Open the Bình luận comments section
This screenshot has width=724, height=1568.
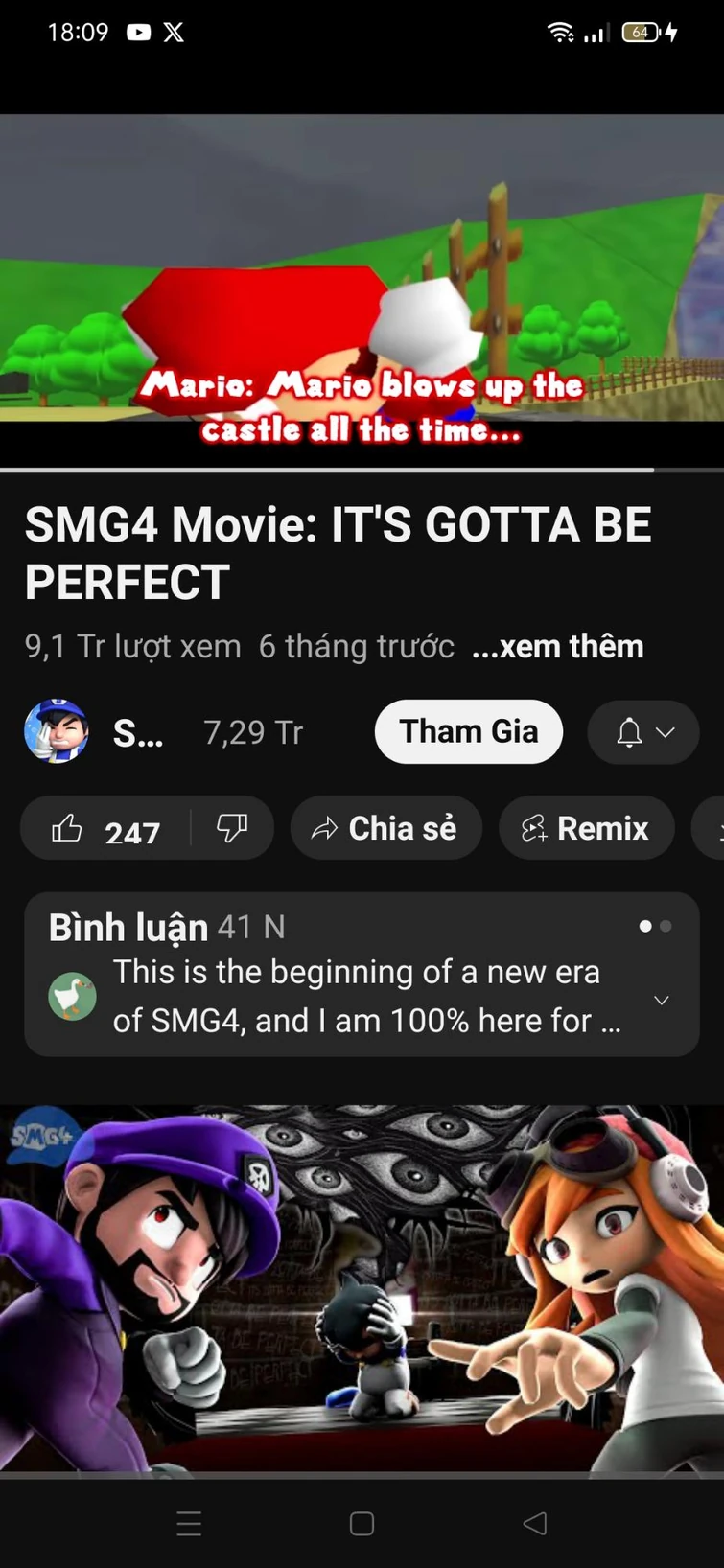[x=362, y=974]
